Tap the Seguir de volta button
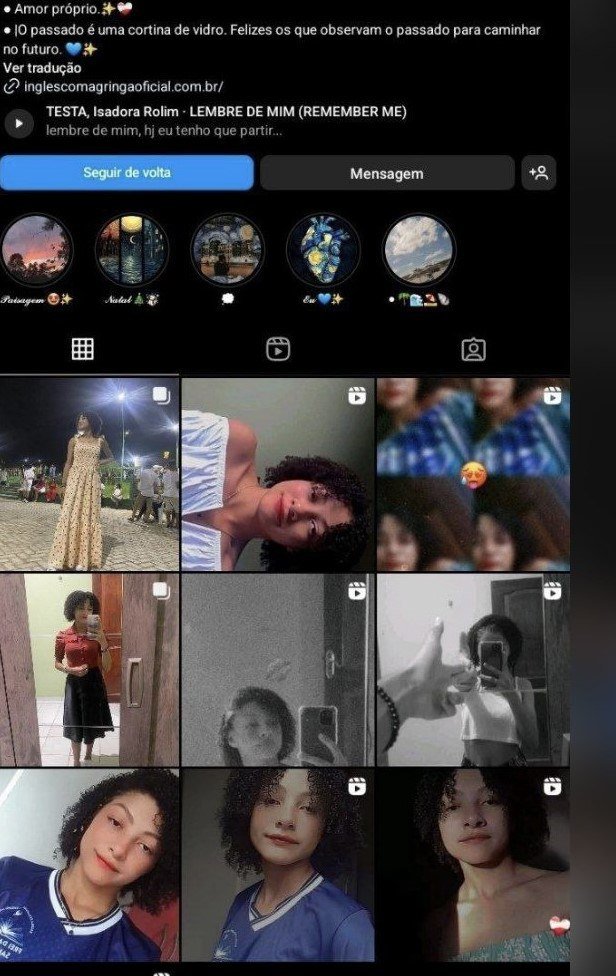Viewport: 616px width, 976px height. click(127, 173)
